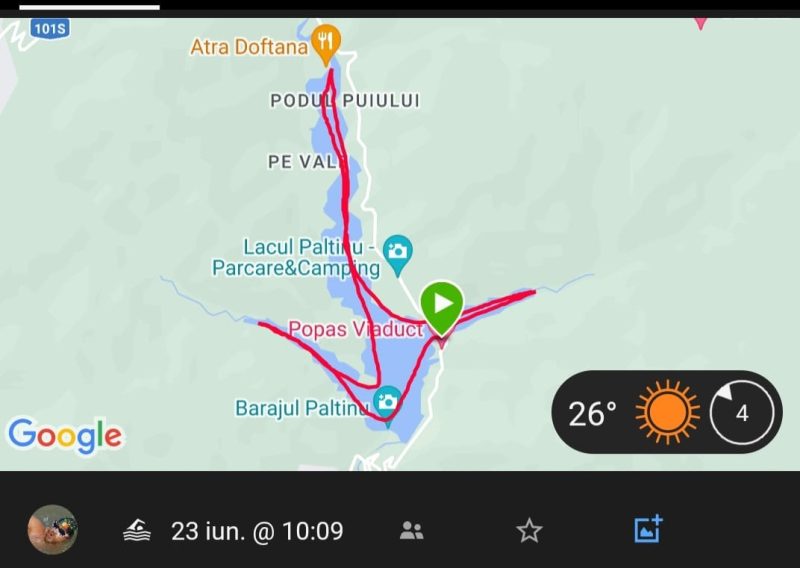Open the user profile avatar

52,530
